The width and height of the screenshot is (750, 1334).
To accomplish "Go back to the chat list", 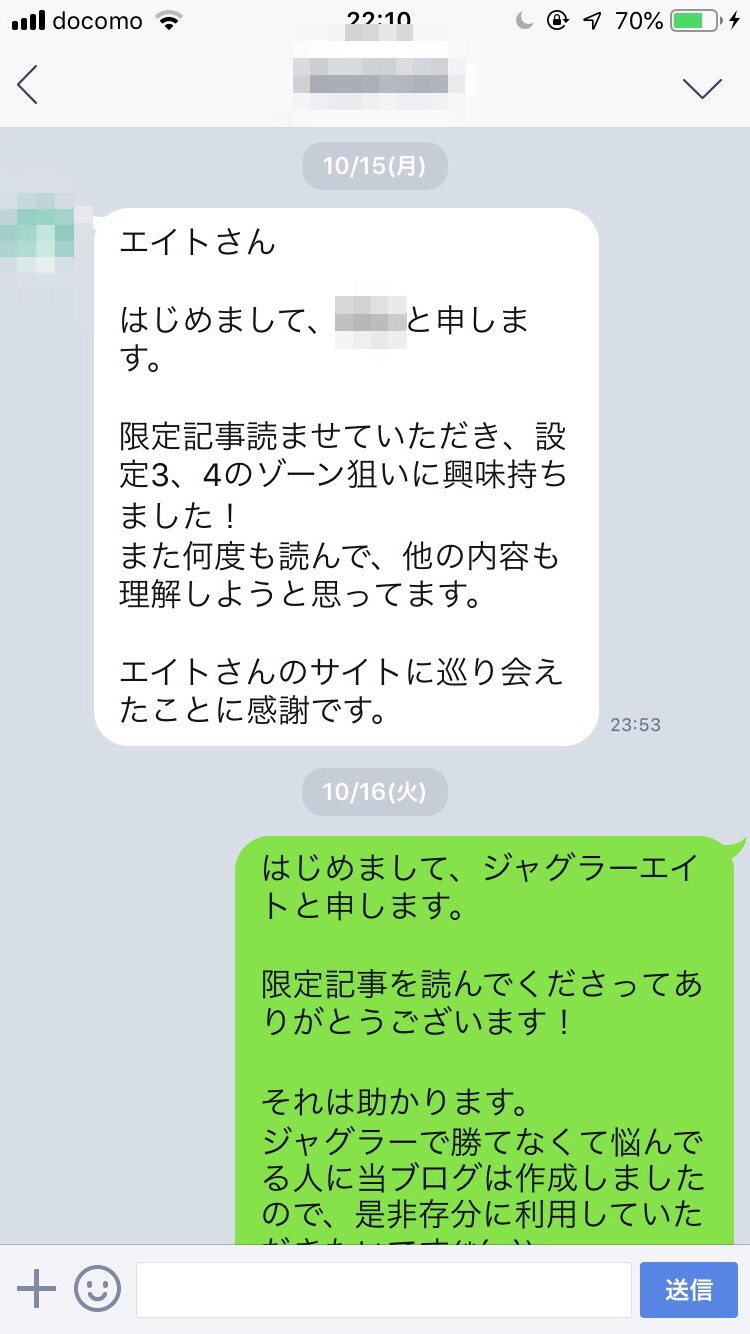I will click(x=28, y=85).
